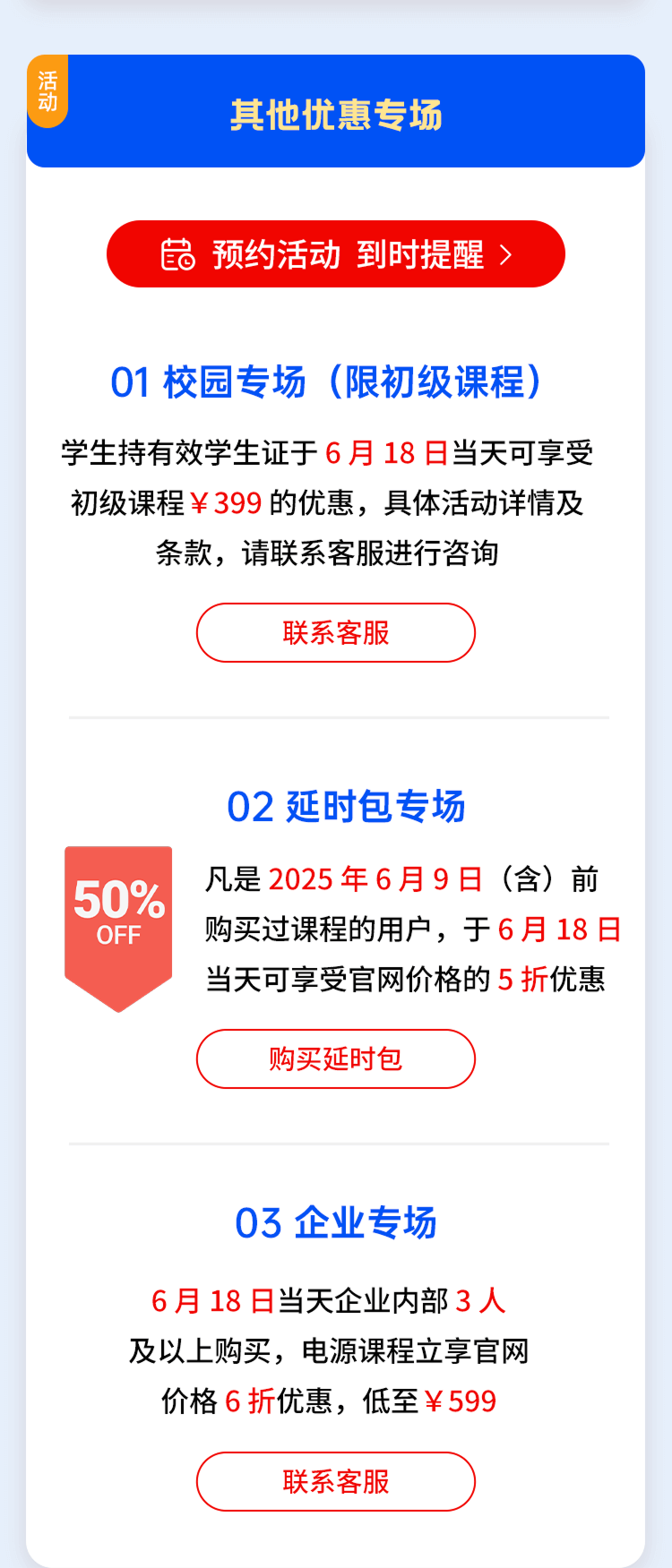Tap the 预约活动 到时提醒 reminder button

(335, 254)
